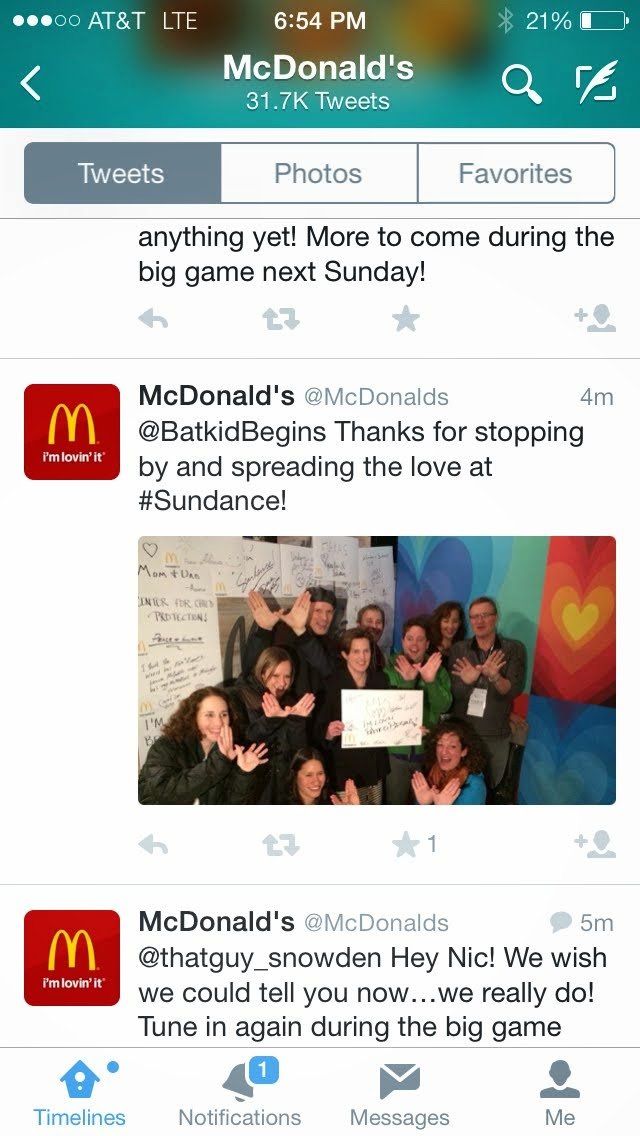The width and height of the screenshot is (640, 1136).
Task: Favorite the BatkidBegins Sundance tweet
Action: click(406, 845)
